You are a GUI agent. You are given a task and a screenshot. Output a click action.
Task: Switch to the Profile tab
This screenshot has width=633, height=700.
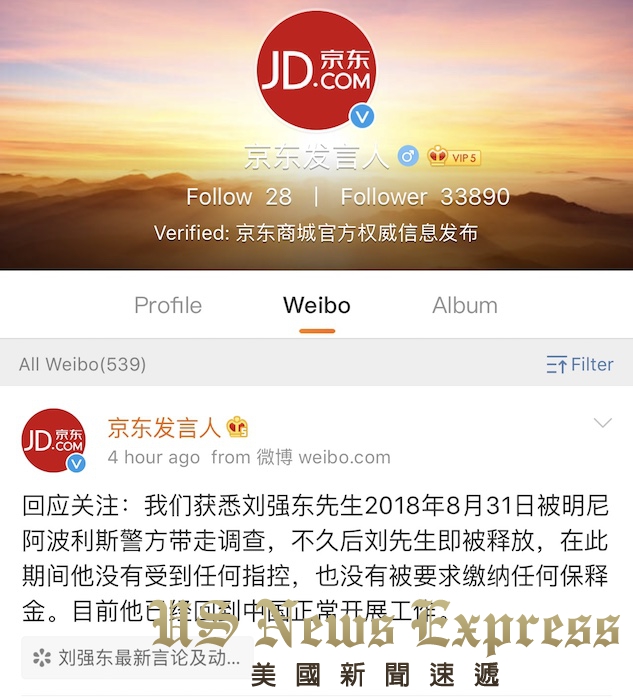(168, 305)
